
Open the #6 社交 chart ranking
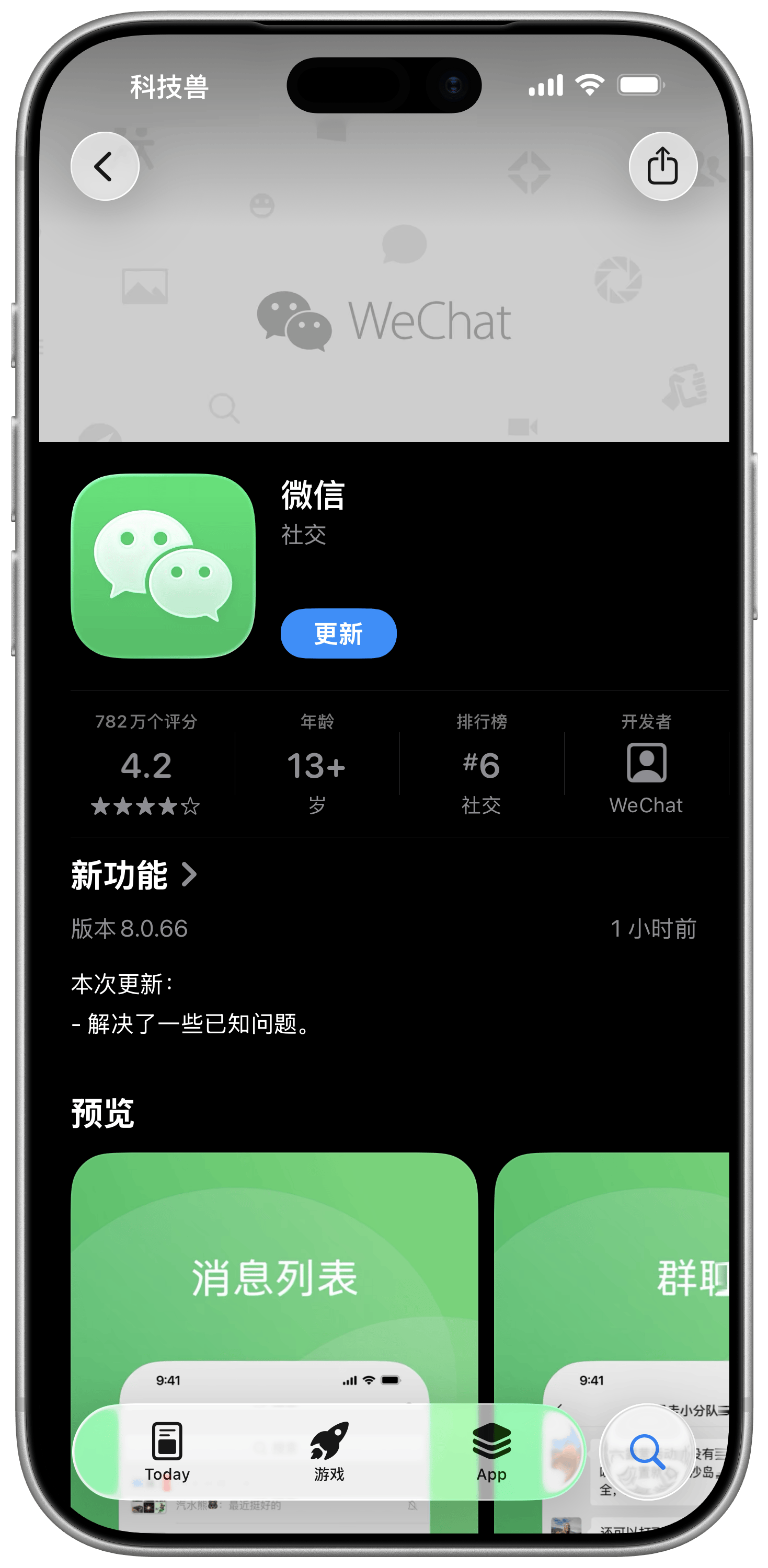point(481,765)
